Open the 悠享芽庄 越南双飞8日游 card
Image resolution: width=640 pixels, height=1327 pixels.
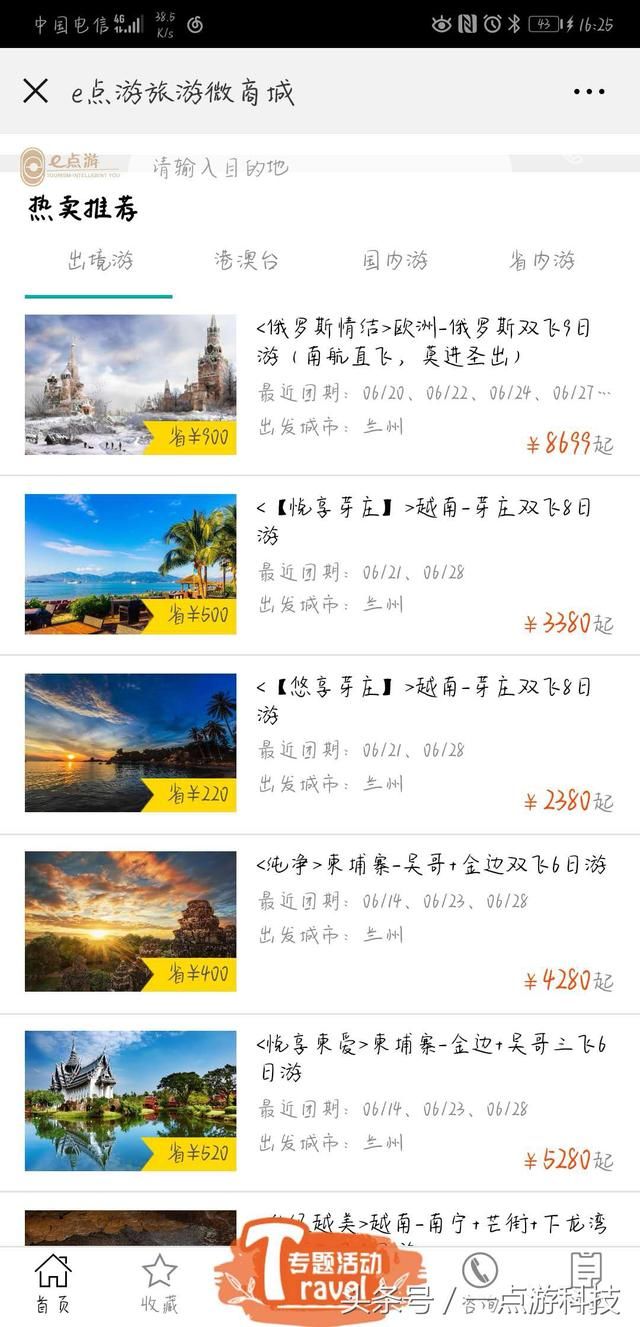pos(320,744)
